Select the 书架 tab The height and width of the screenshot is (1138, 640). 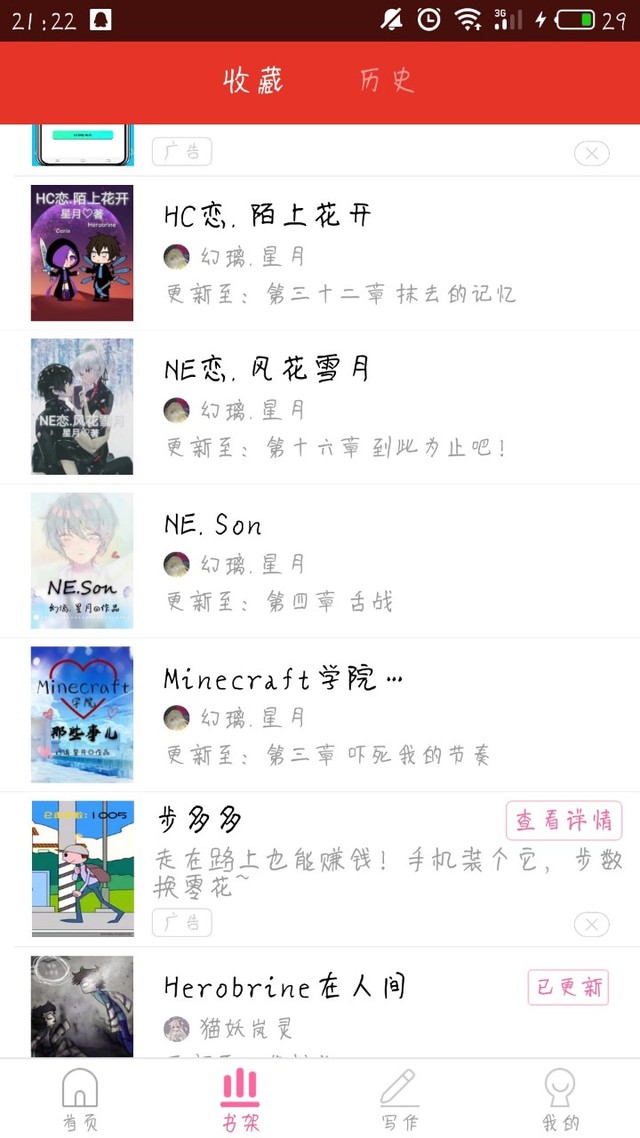pos(240,1098)
